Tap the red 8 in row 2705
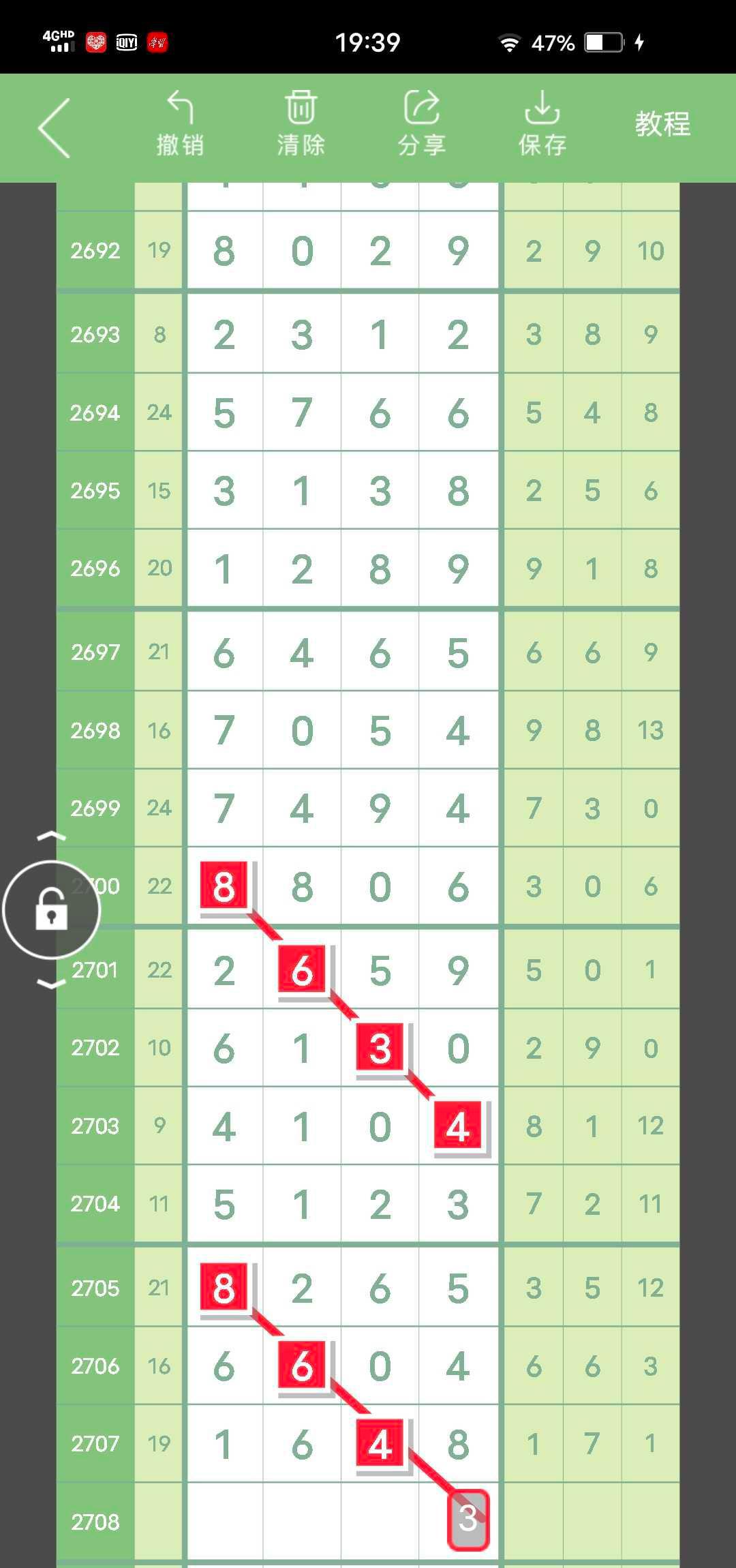Viewport: 736px width, 1568px height. (224, 1288)
